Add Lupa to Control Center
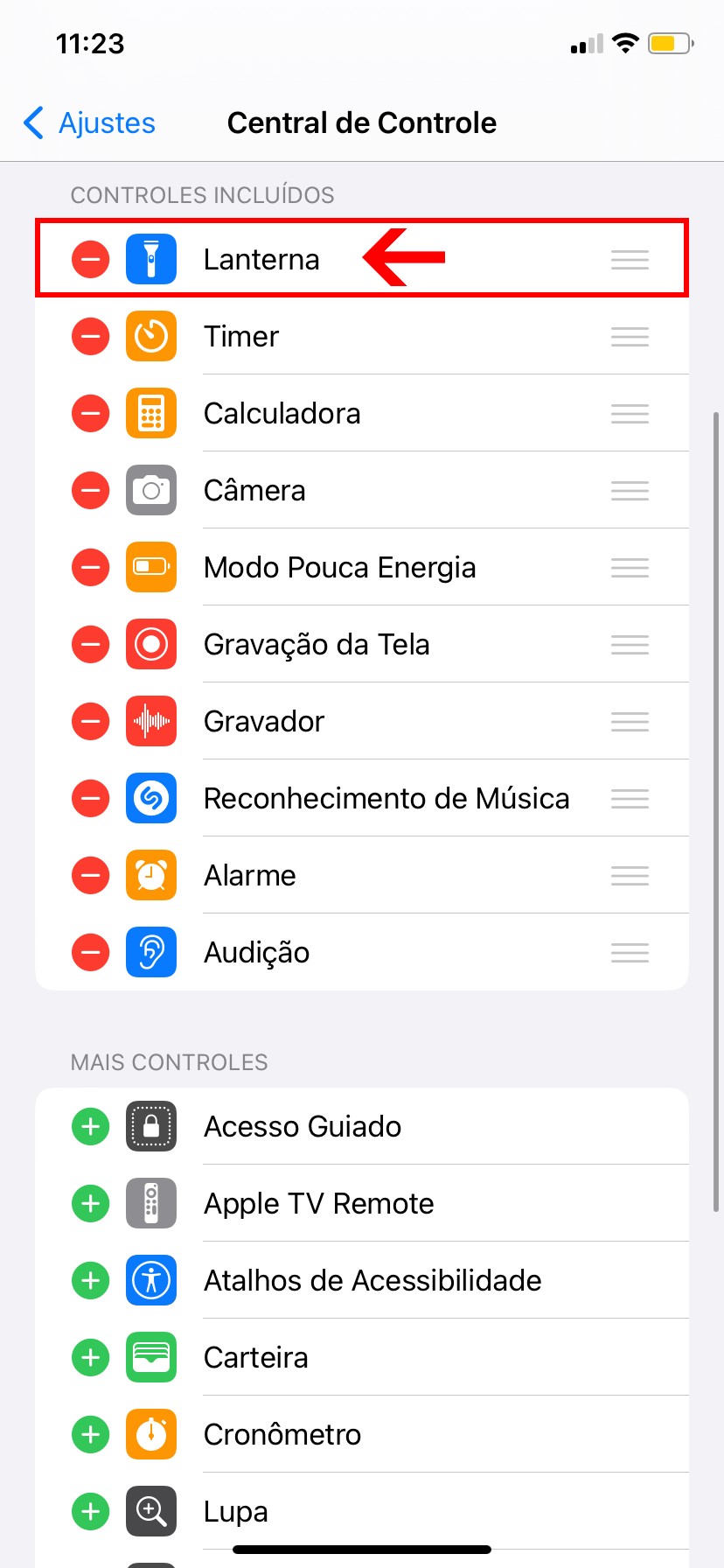 [x=90, y=1512]
